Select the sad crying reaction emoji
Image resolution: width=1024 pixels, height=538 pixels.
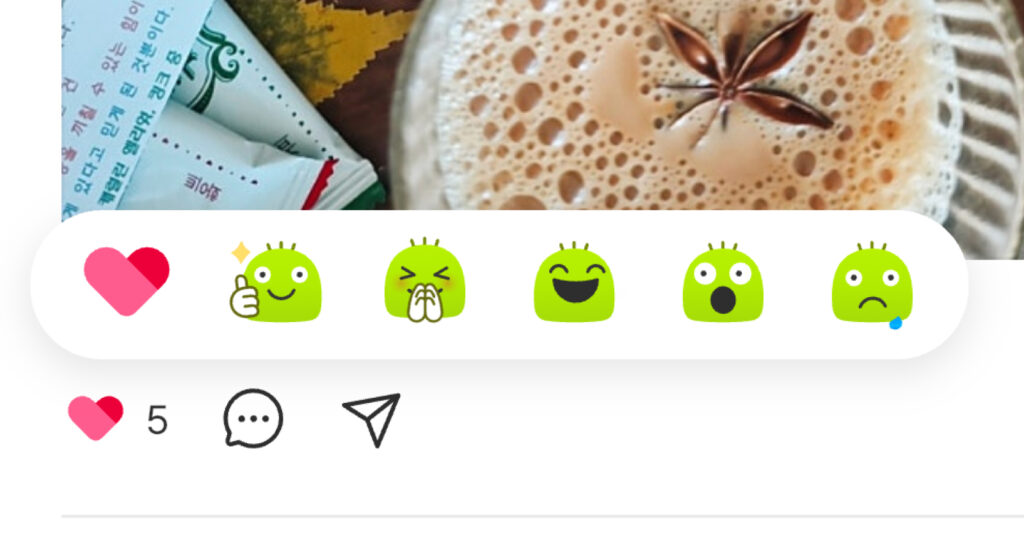coord(872,286)
